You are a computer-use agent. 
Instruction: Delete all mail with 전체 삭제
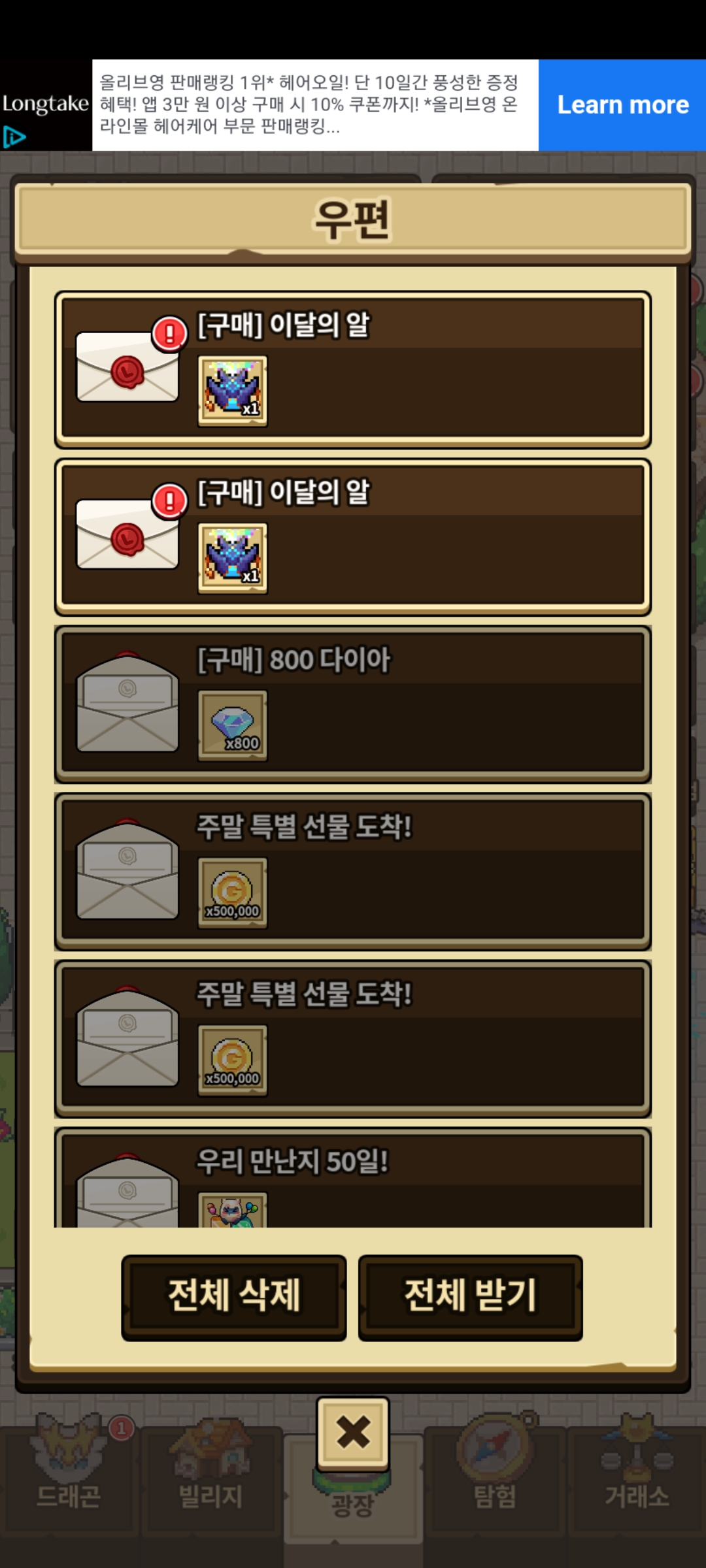click(234, 1297)
